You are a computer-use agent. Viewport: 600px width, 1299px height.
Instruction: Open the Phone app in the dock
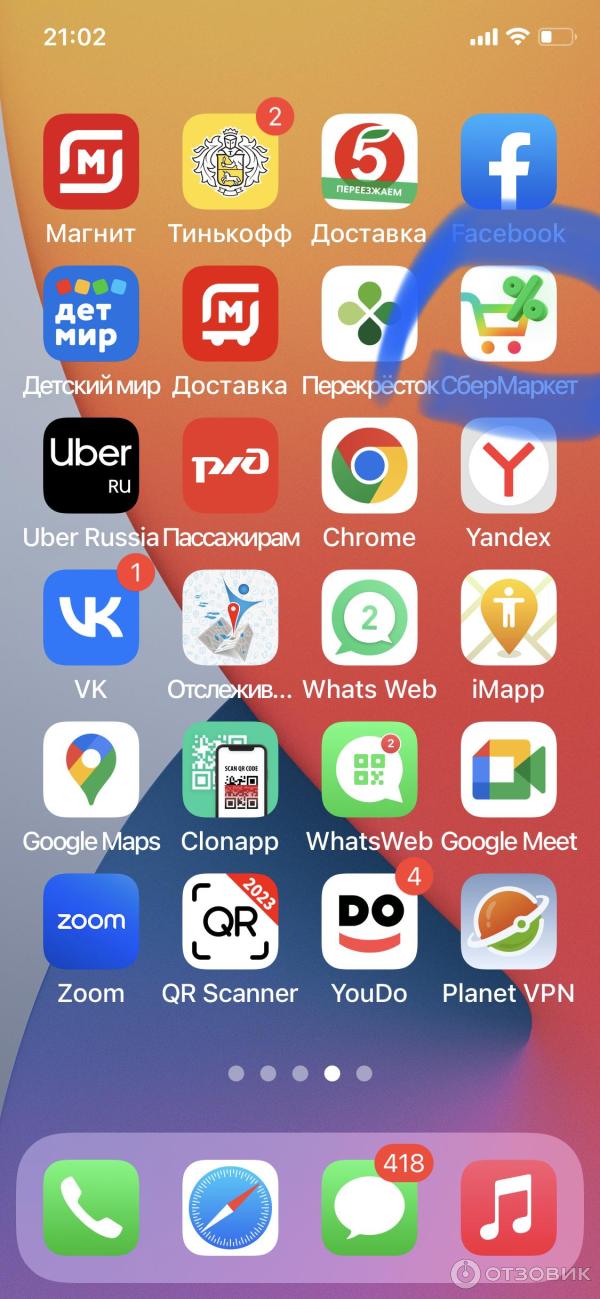click(91, 1208)
